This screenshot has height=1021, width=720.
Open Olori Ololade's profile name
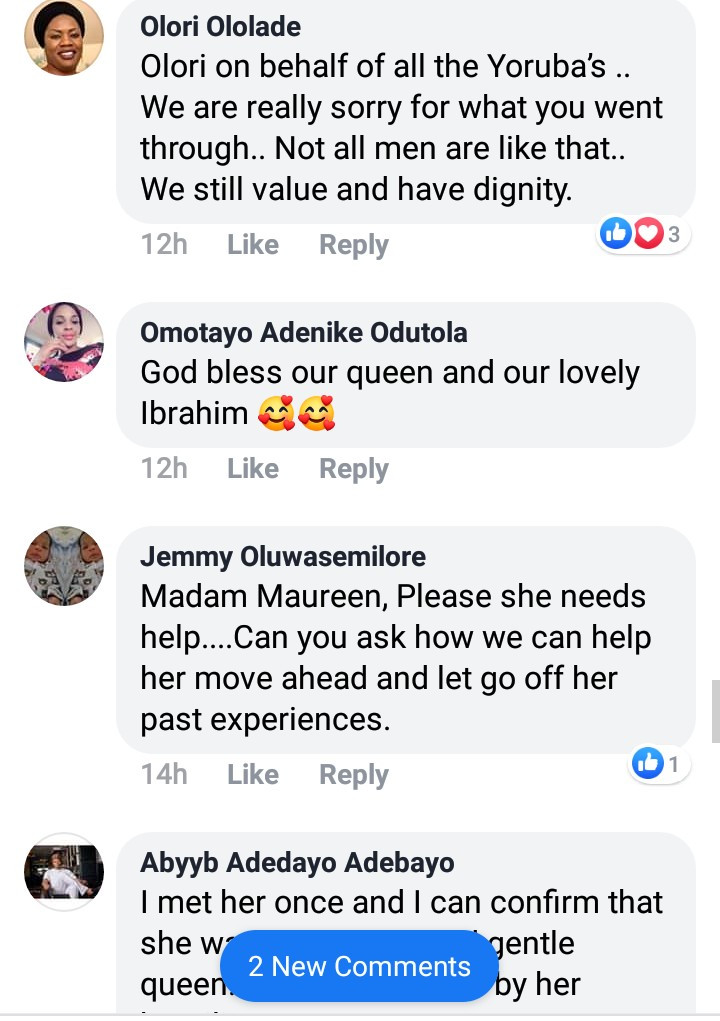coord(220,26)
